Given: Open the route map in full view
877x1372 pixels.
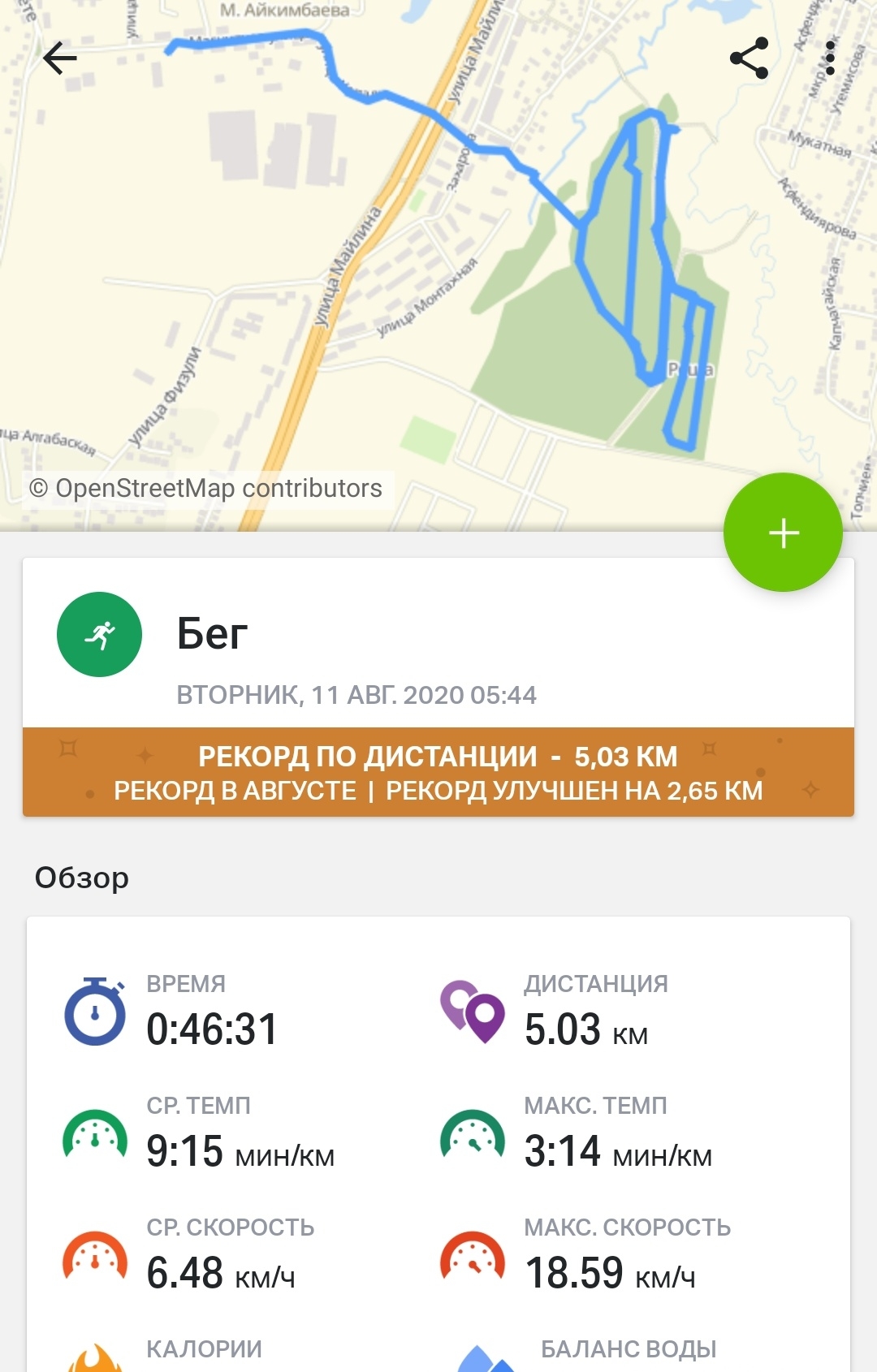Looking at the screenshot, I should tap(438, 268).
